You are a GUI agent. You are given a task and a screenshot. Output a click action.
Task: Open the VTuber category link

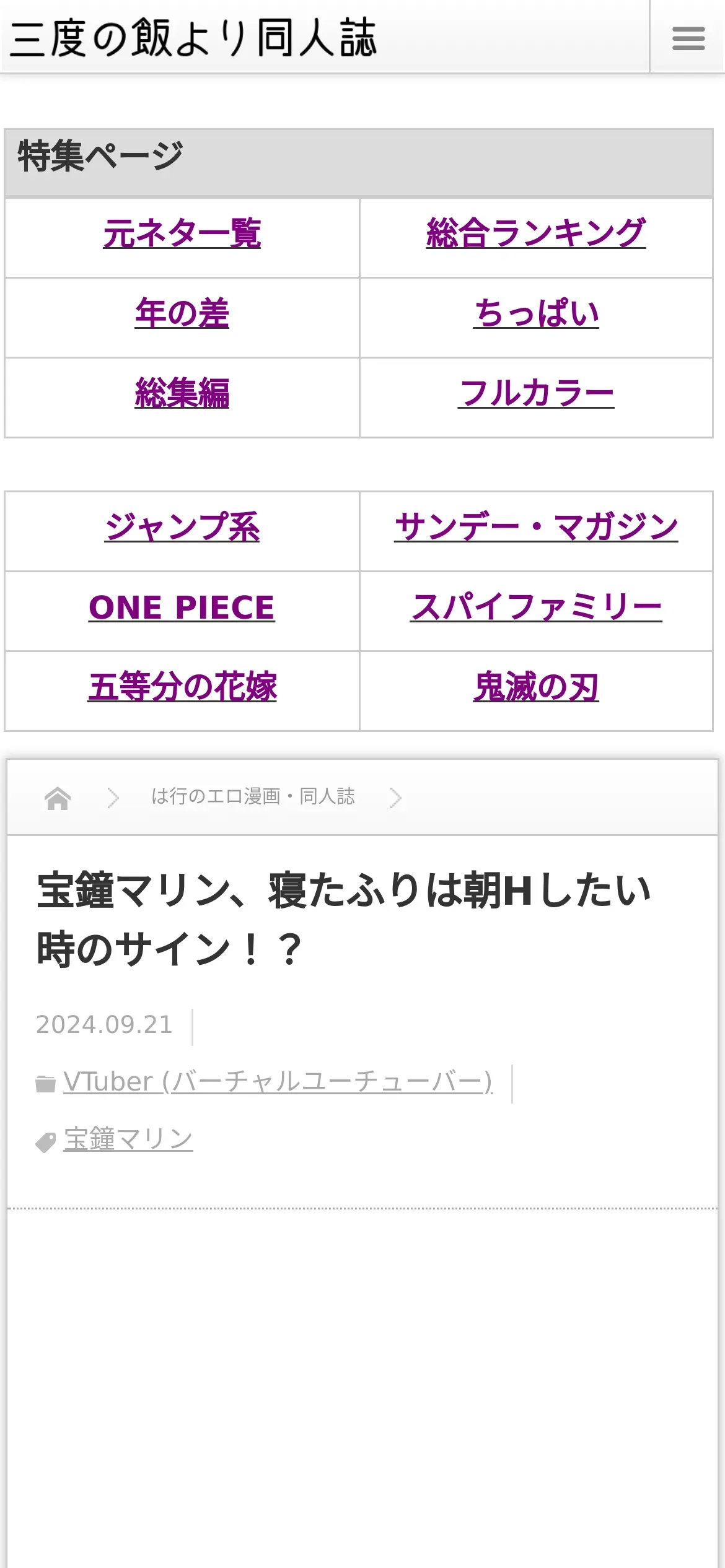click(278, 1082)
